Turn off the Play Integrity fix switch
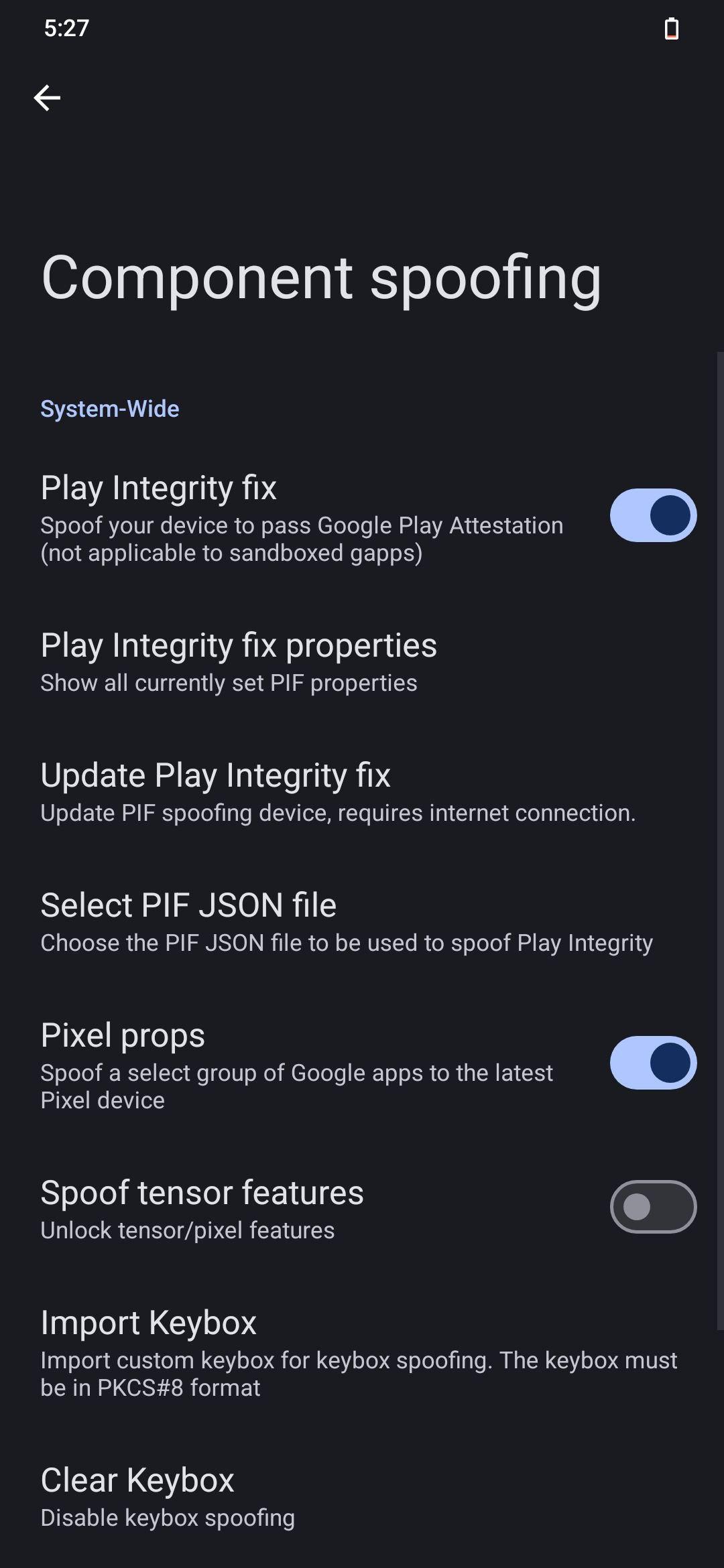 (653, 515)
